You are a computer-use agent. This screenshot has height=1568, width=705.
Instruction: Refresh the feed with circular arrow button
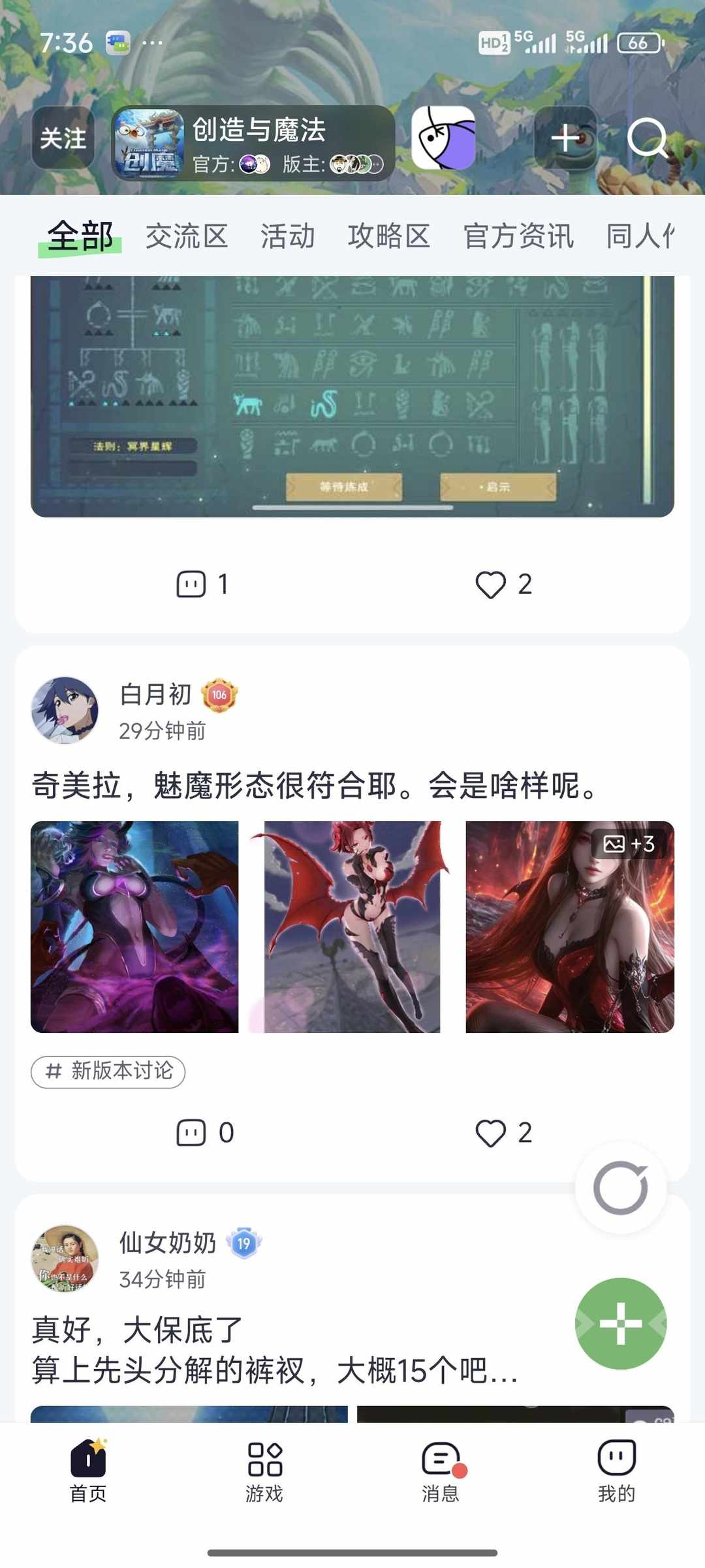pyautogui.click(x=620, y=1188)
